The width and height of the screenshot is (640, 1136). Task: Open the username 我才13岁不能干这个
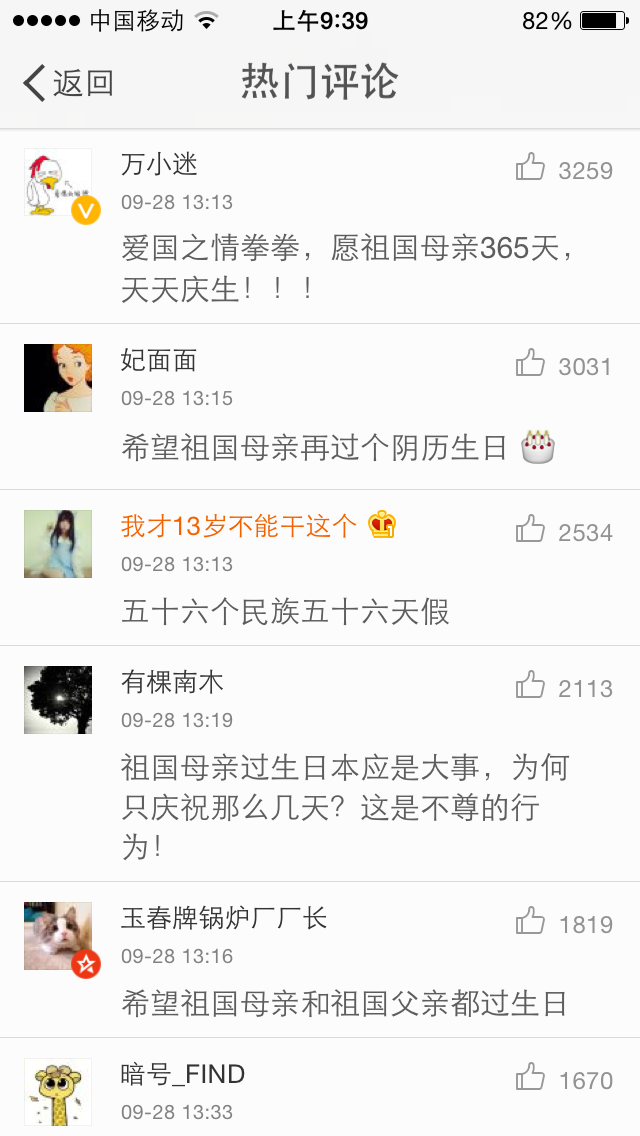(x=238, y=526)
